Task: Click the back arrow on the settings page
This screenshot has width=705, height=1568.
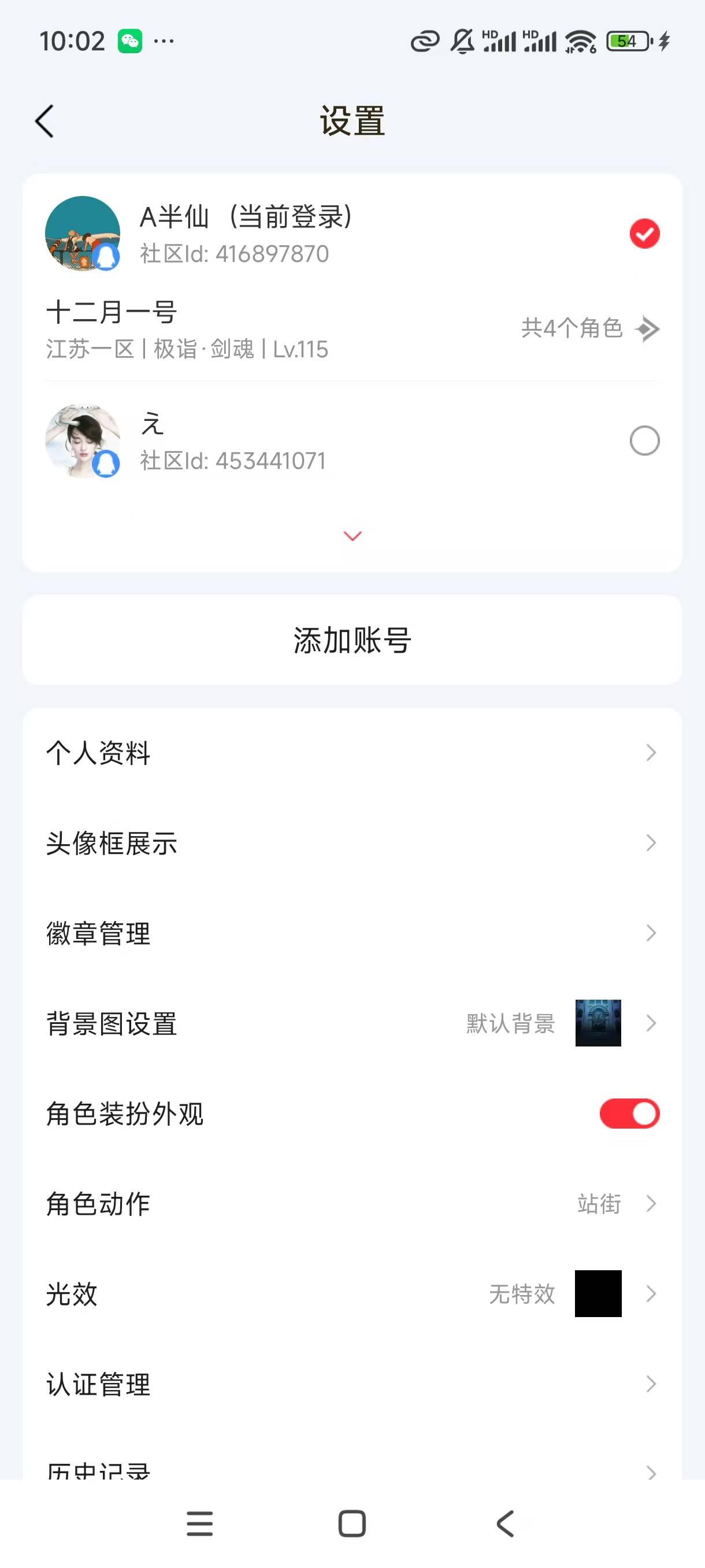Action: click(x=43, y=121)
